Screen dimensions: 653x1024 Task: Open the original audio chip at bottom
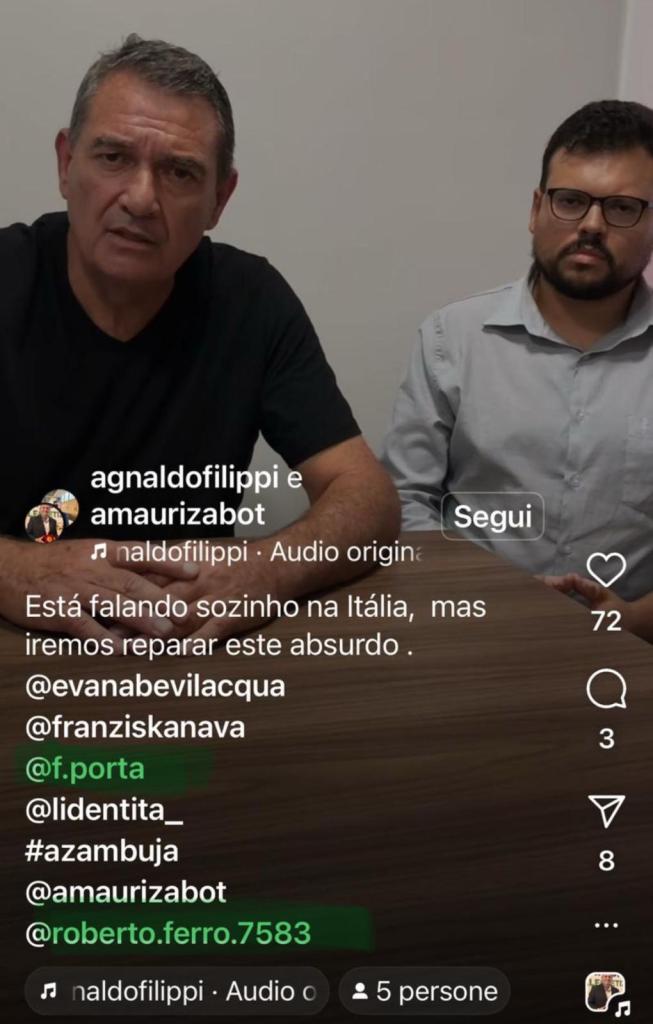pos(177,991)
